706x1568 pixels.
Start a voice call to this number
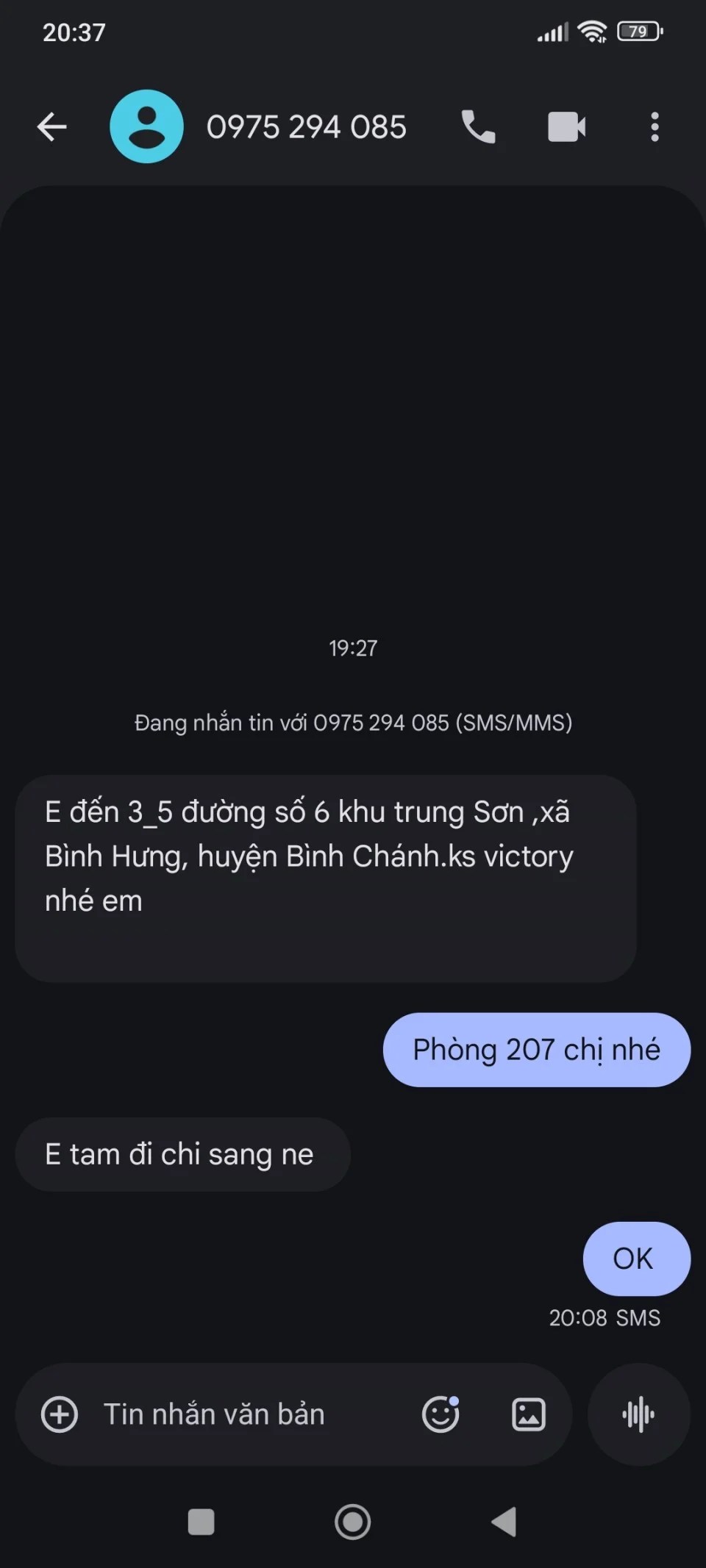(478, 127)
